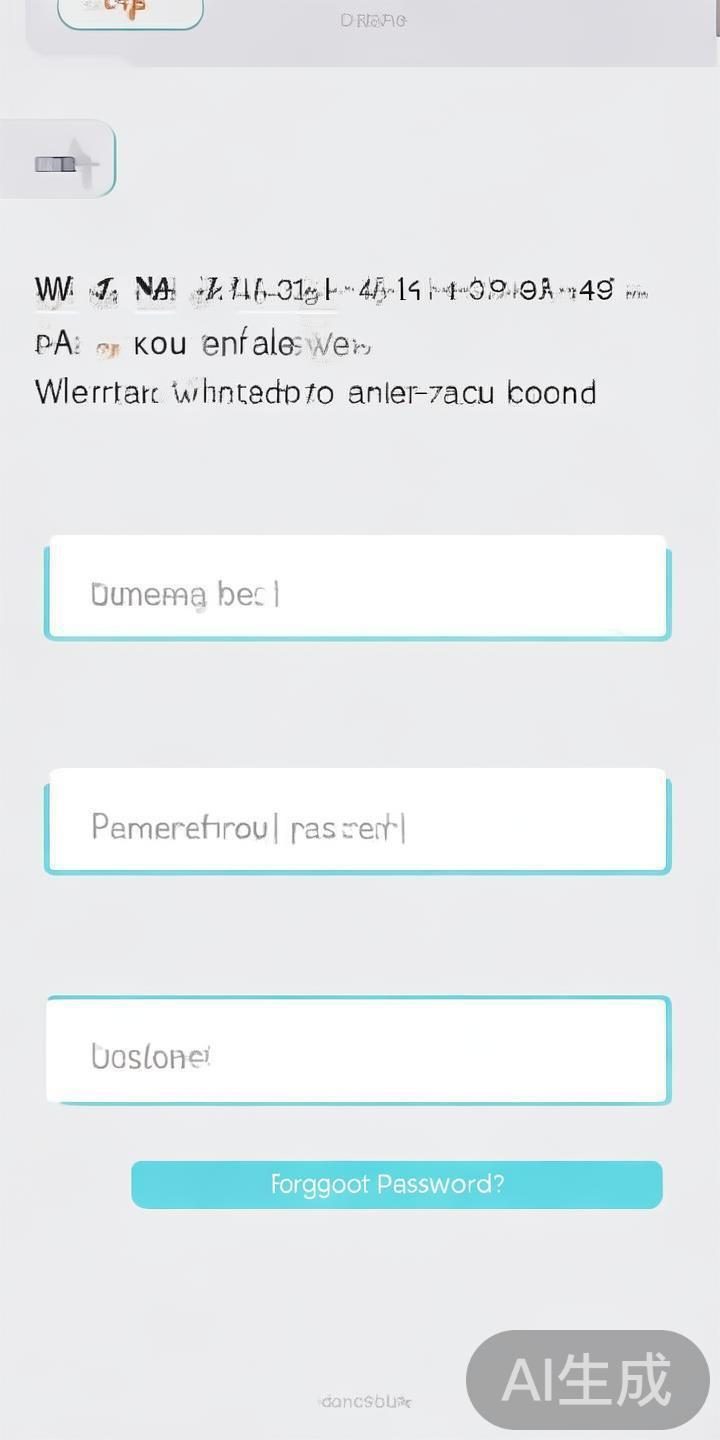Viewport: 720px width, 1440px height.
Task: Tap the first text field labeled Dunema
Action: point(357,588)
